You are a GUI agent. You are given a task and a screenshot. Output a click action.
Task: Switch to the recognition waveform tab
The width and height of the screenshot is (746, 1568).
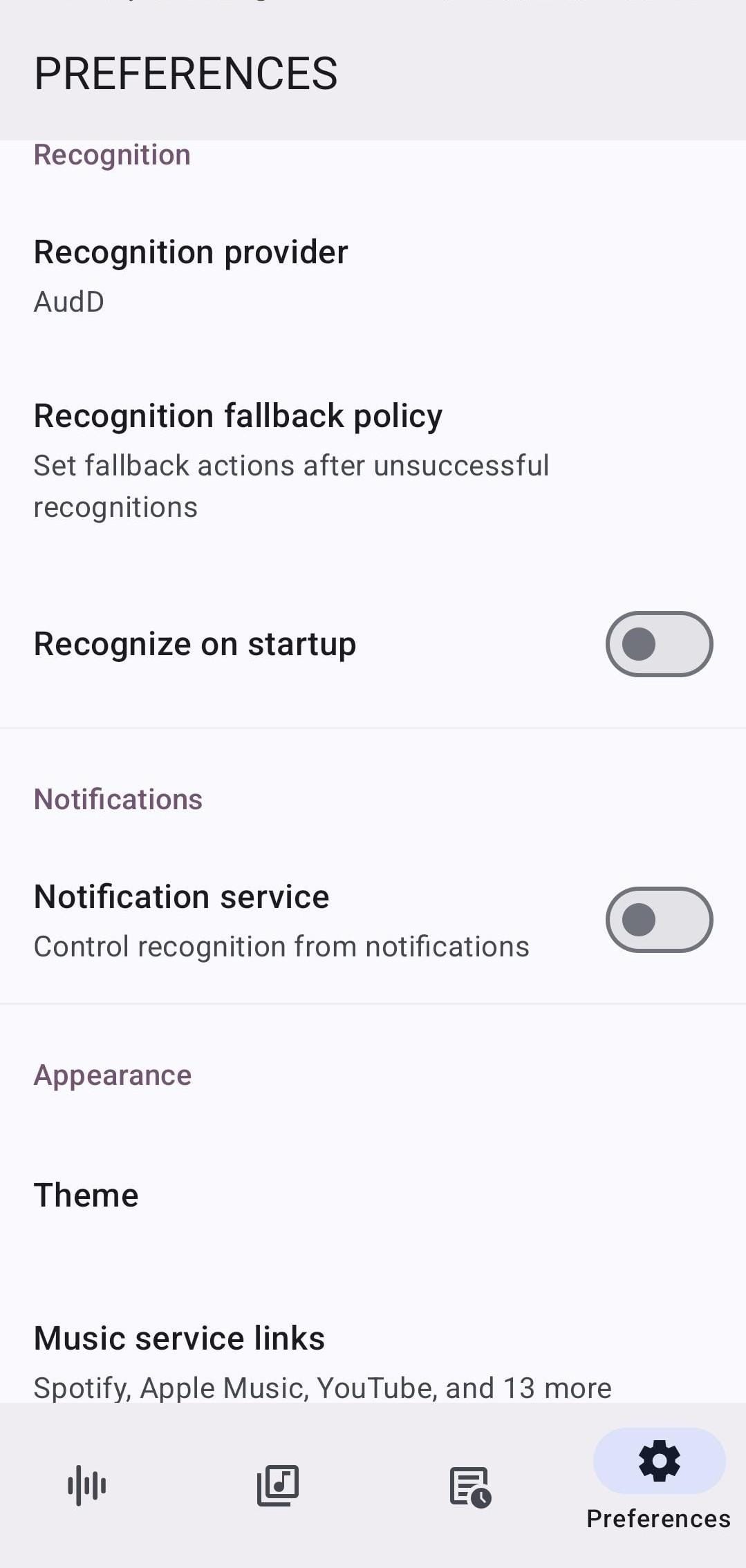point(87,1485)
